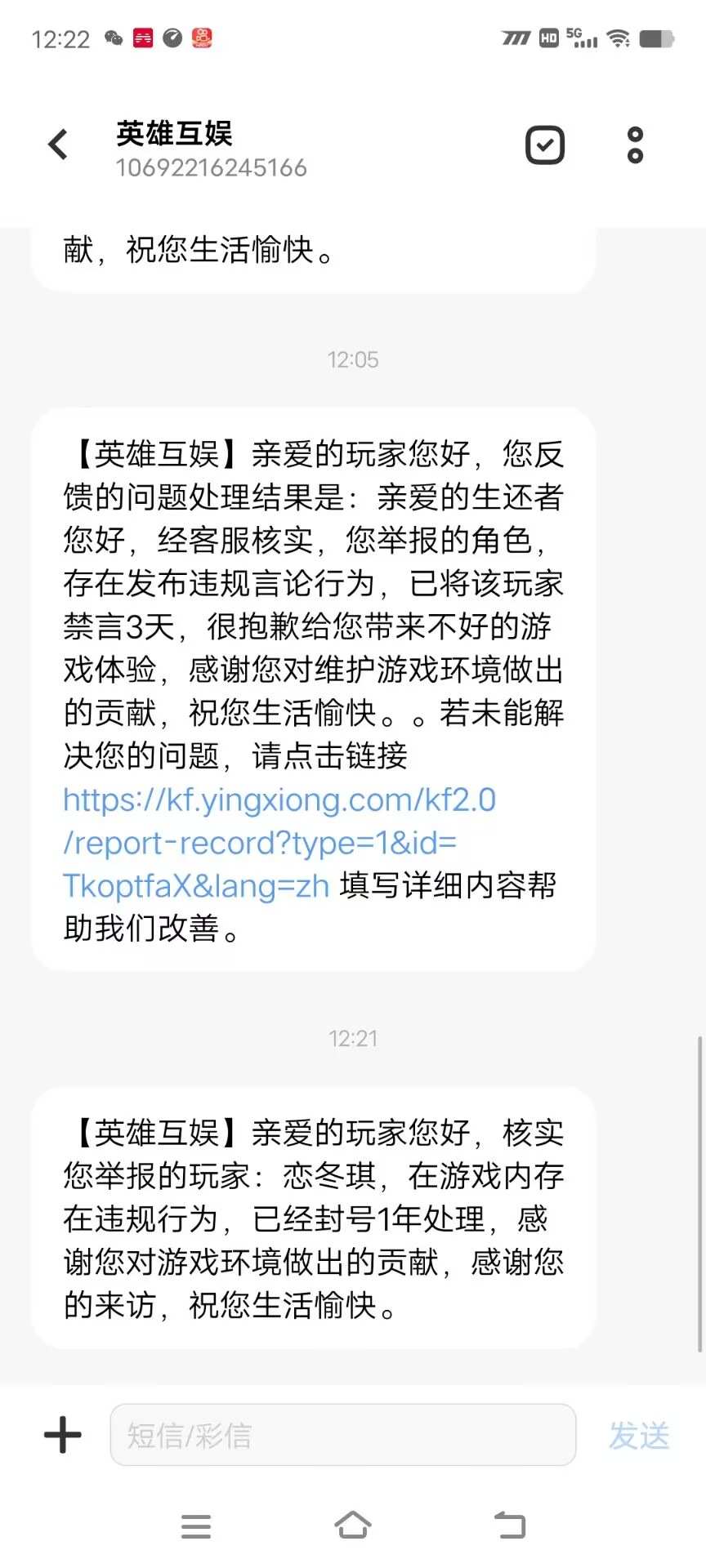Tap the checkbox select-messages icon
Screen dimensions: 706x1568
[545, 145]
